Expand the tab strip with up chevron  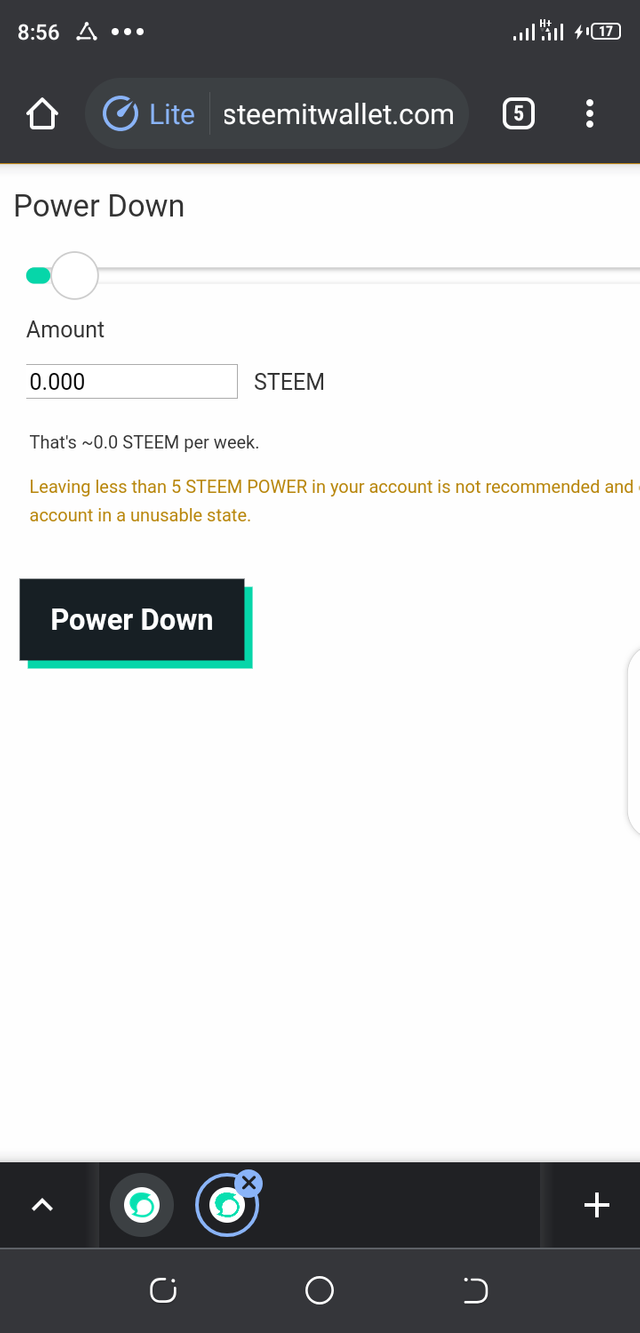[42, 1206]
